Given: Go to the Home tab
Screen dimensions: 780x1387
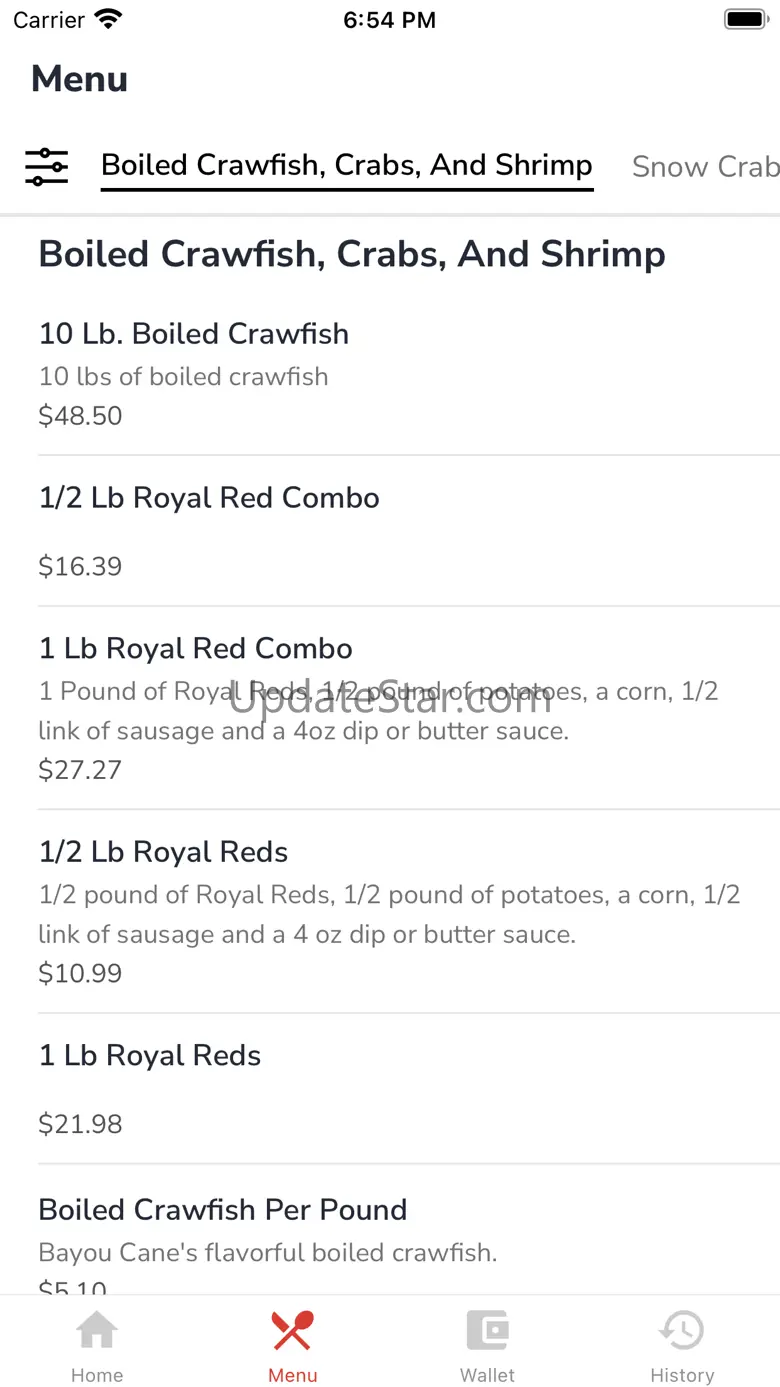Looking at the screenshot, I should coord(97,1345).
